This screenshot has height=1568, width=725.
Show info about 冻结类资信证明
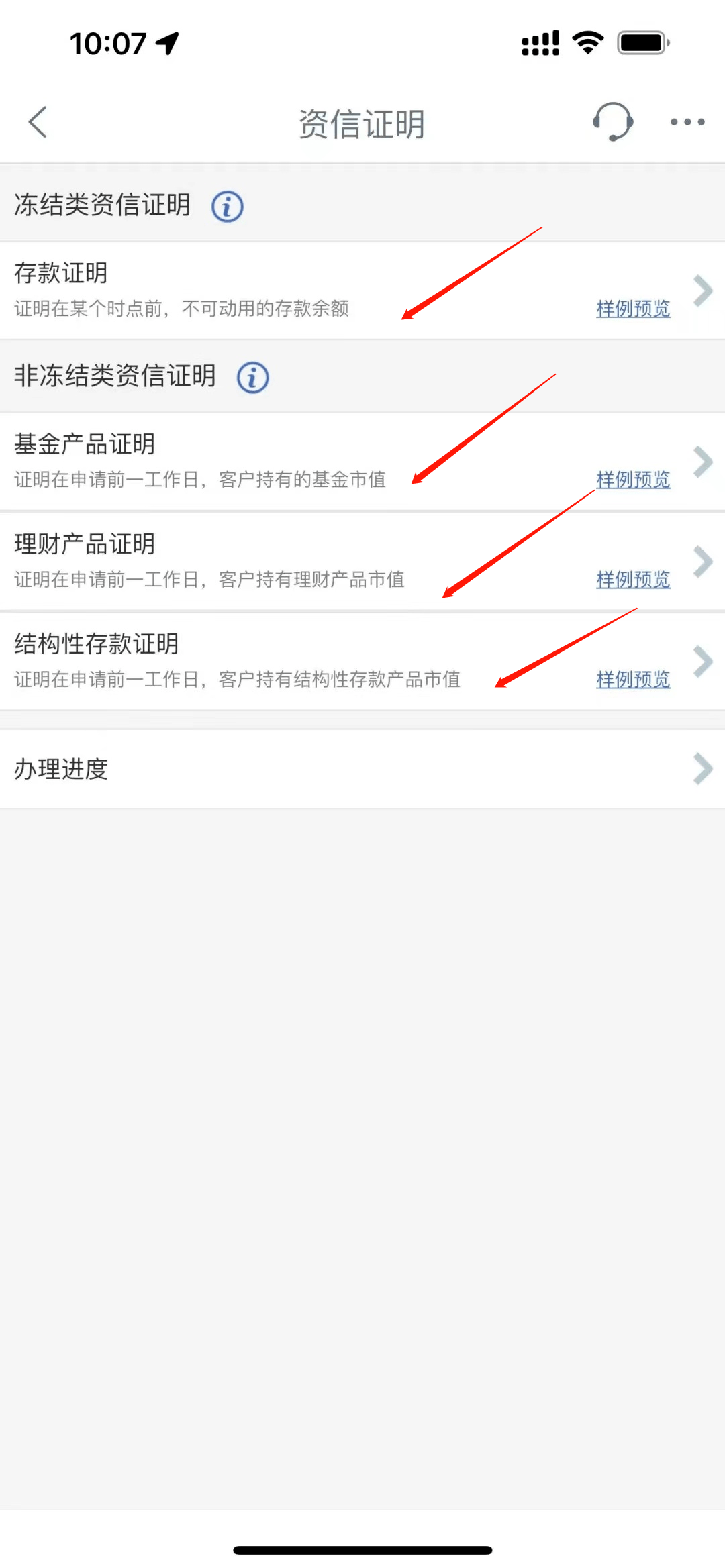[228, 206]
